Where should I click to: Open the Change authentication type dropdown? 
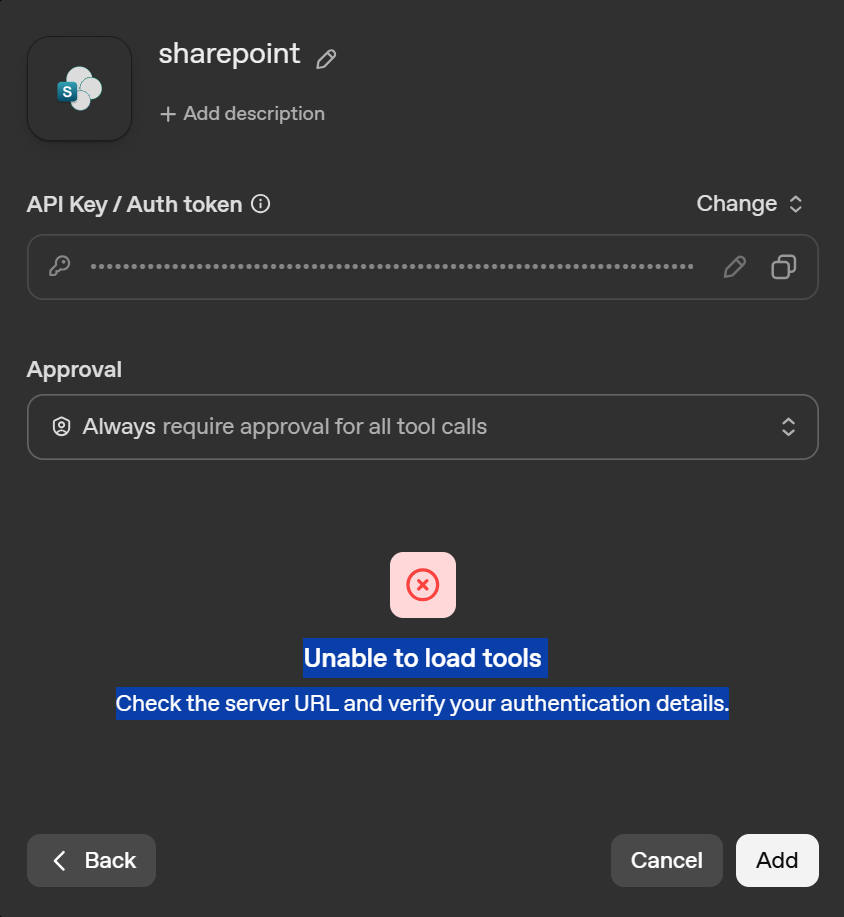click(x=750, y=204)
